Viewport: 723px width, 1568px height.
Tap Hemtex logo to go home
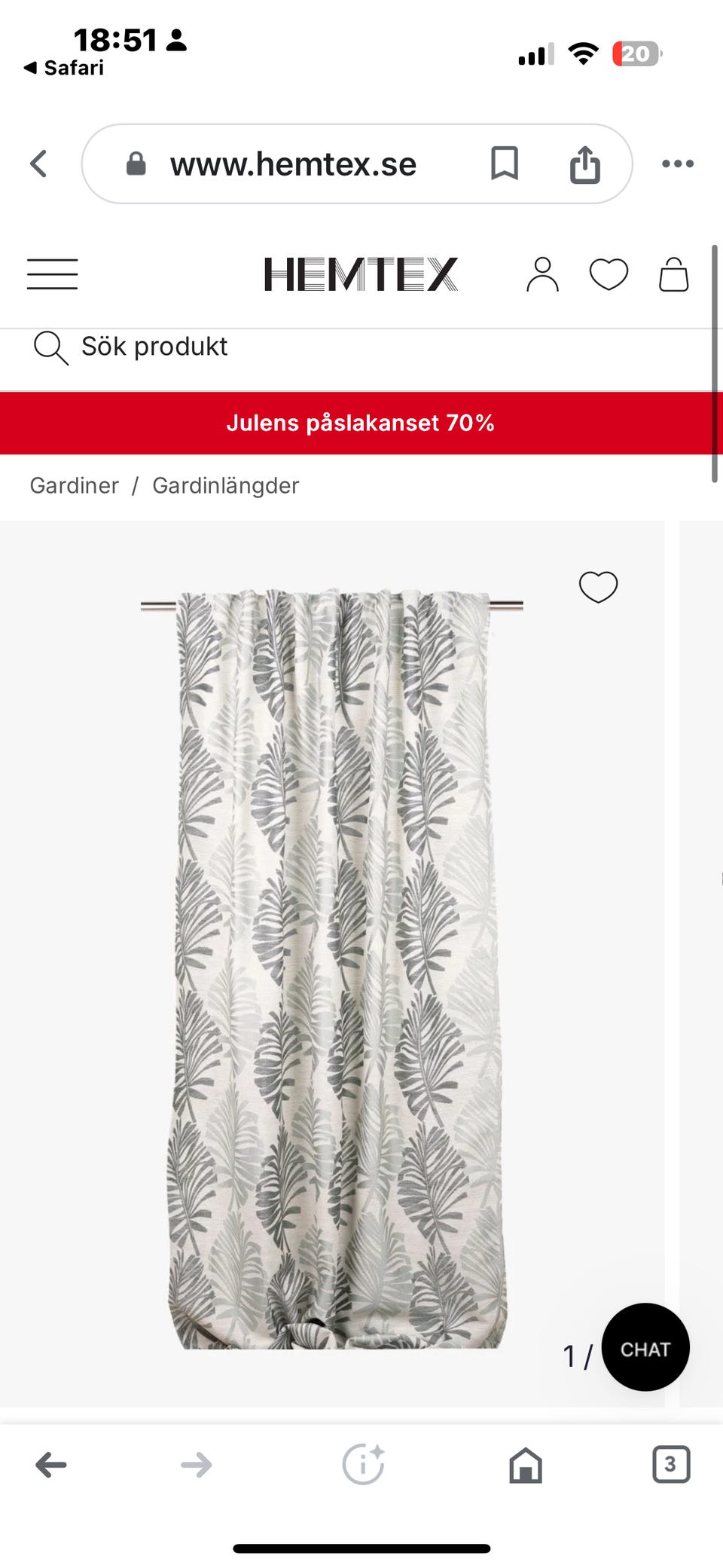361,274
